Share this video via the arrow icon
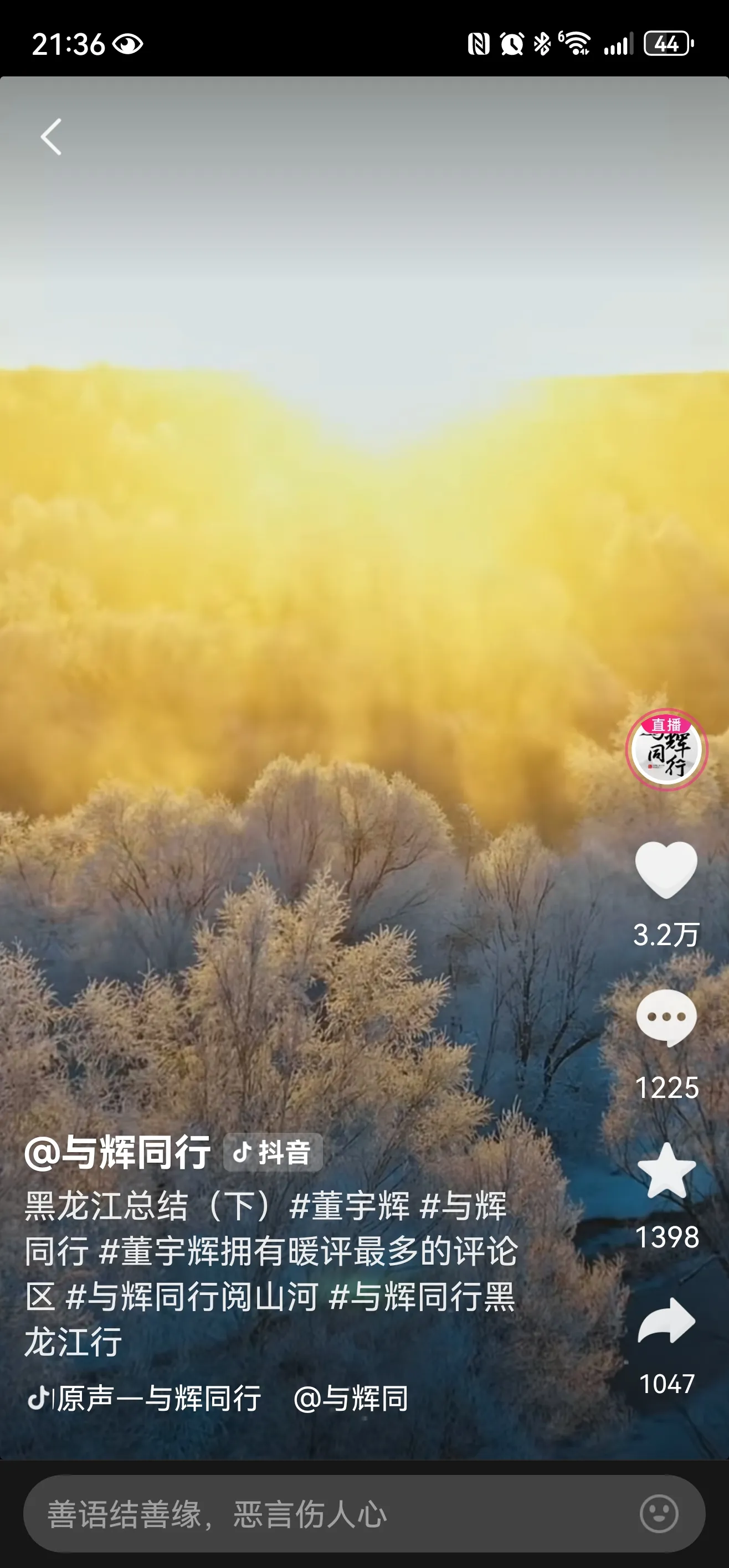This screenshot has height=1568, width=729. click(666, 1321)
